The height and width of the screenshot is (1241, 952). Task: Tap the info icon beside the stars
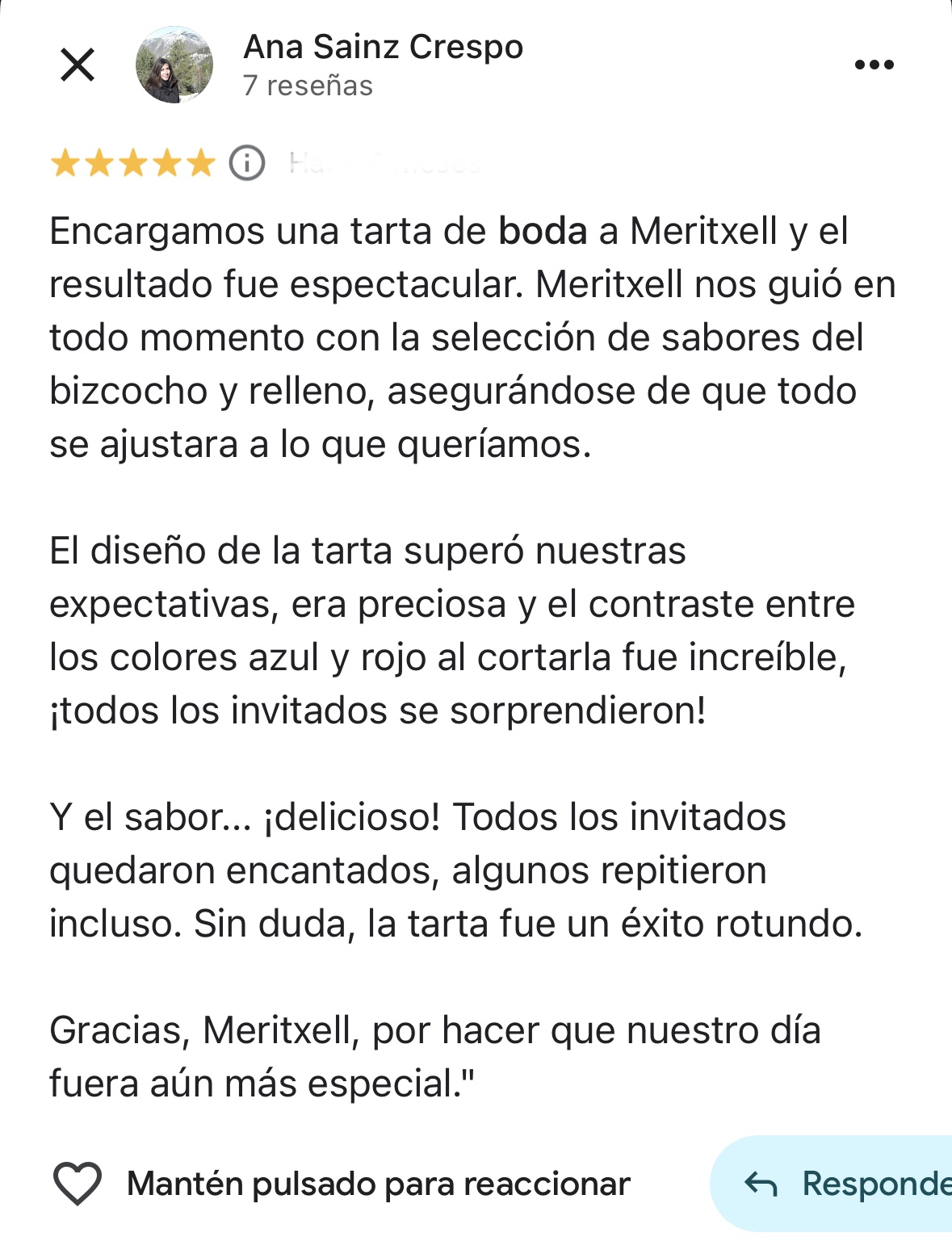247,163
